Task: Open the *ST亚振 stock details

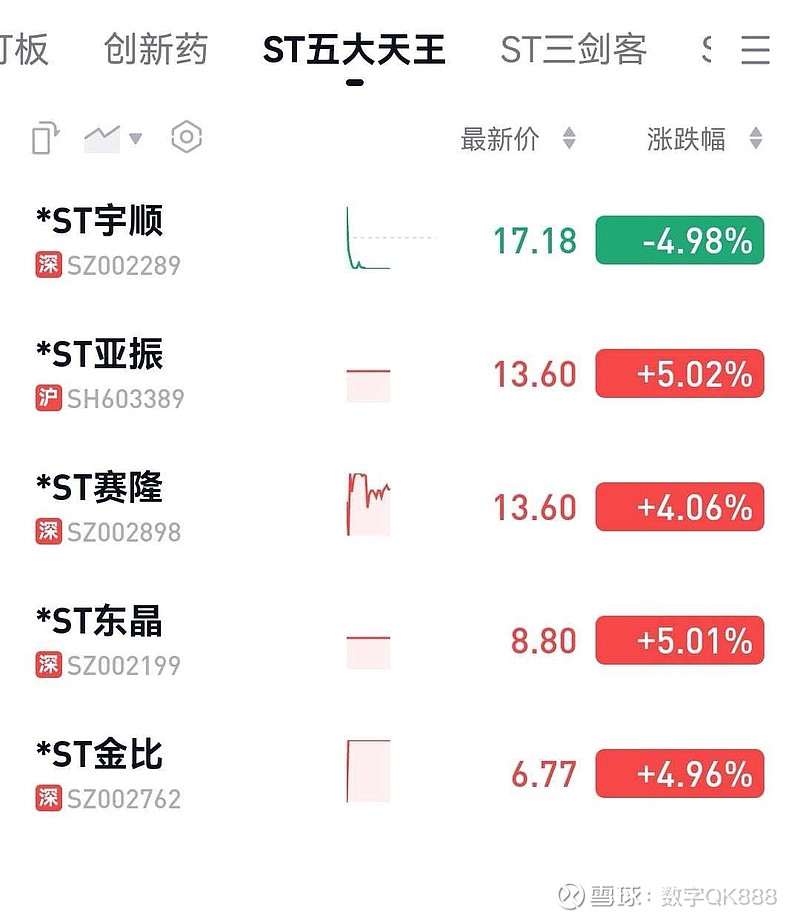Action: tap(100, 373)
